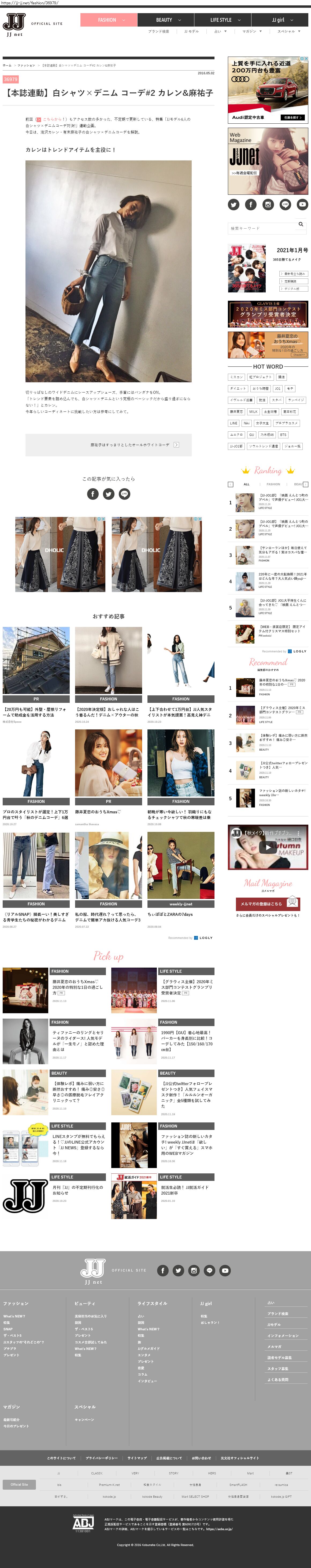Open the sidebar Instagram icon
311x1568 pixels.
pyautogui.click(x=268, y=204)
